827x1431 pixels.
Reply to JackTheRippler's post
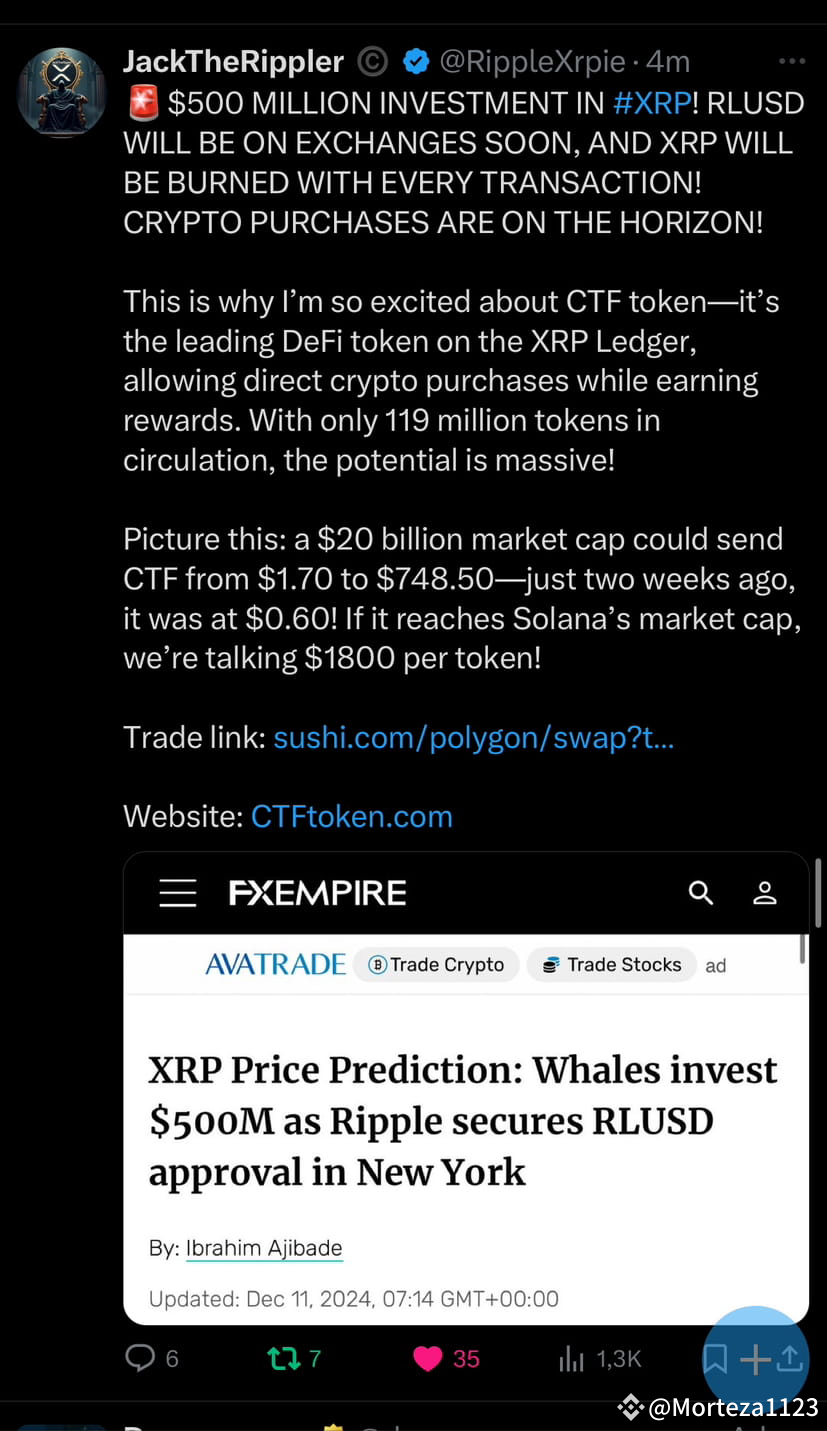coord(140,1358)
